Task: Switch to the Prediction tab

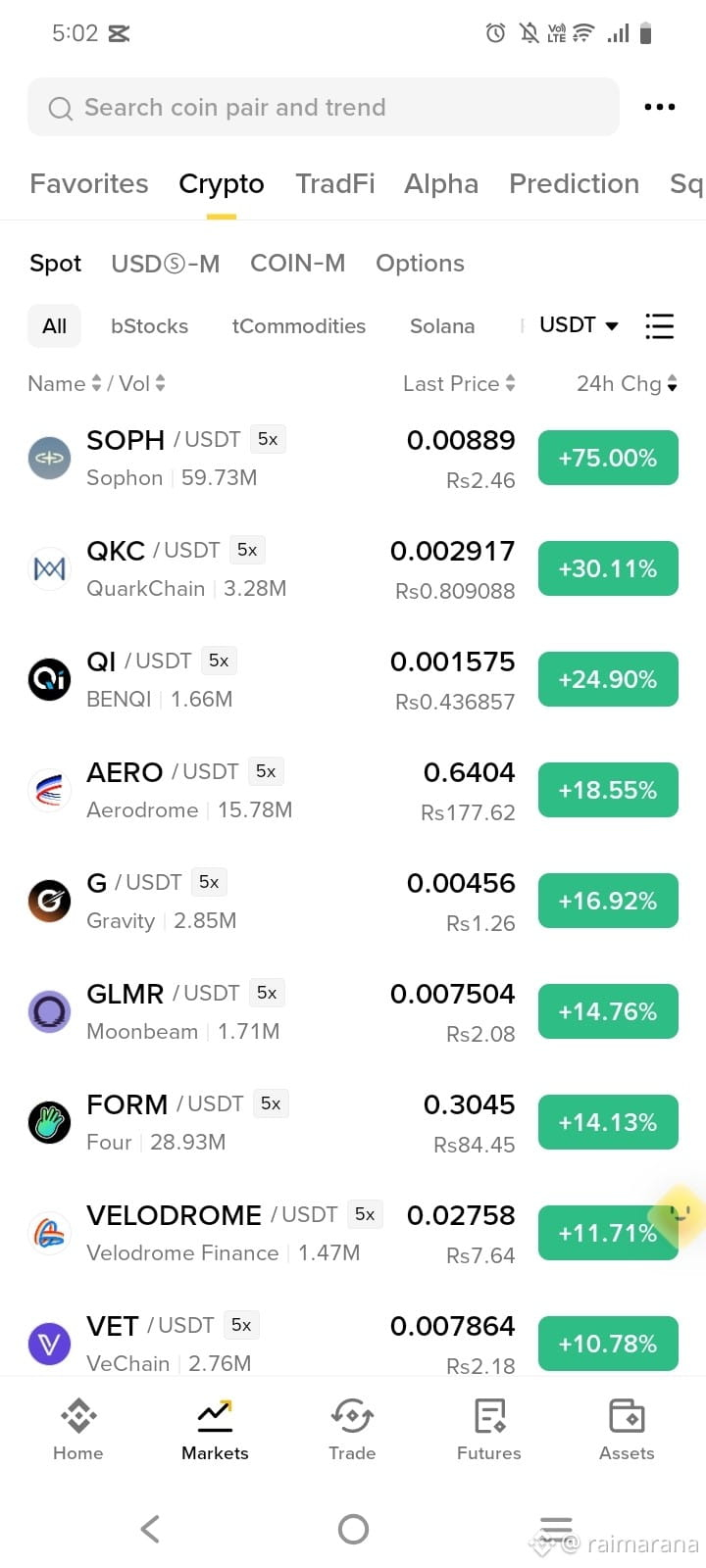Action: pos(574,184)
